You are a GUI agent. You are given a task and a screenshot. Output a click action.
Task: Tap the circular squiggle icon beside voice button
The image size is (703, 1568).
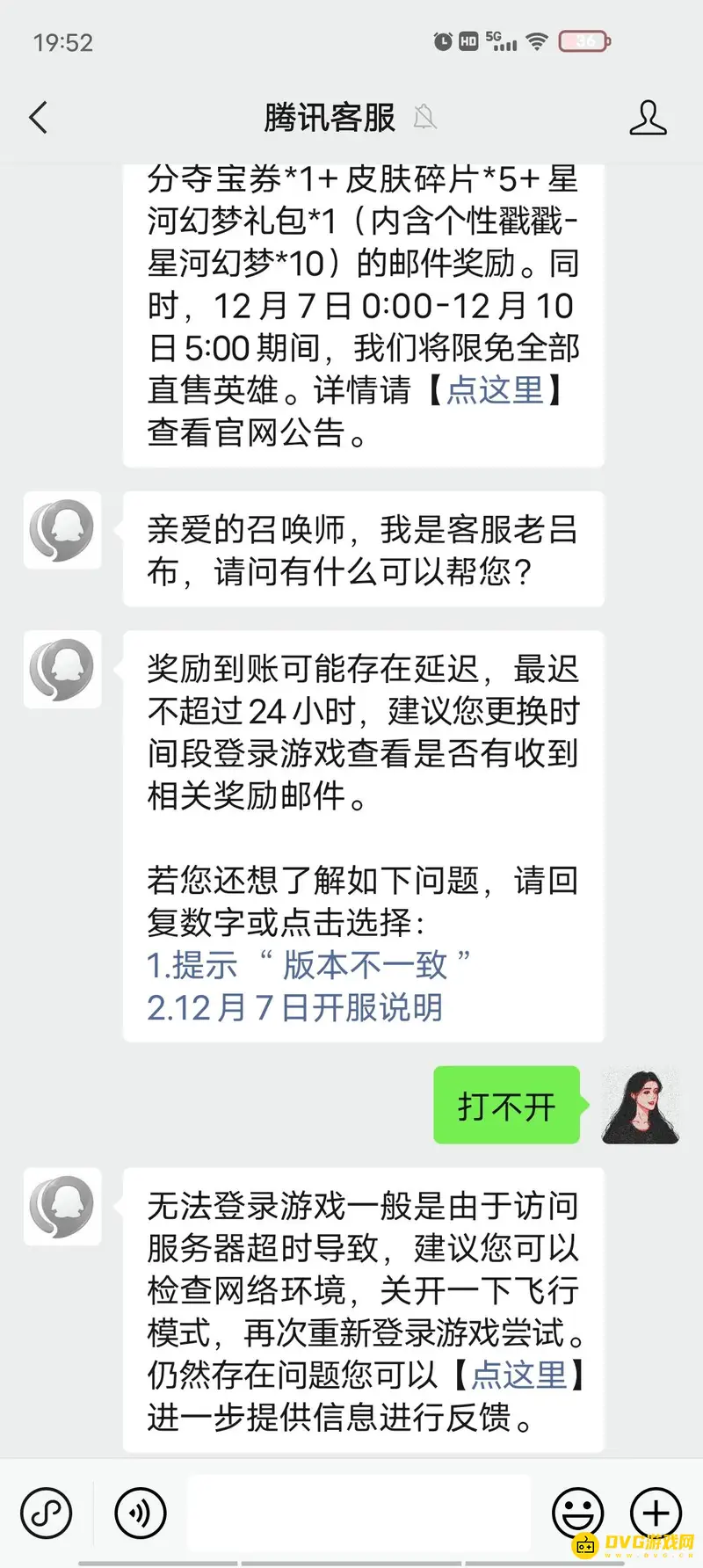(x=46, y=1514)
